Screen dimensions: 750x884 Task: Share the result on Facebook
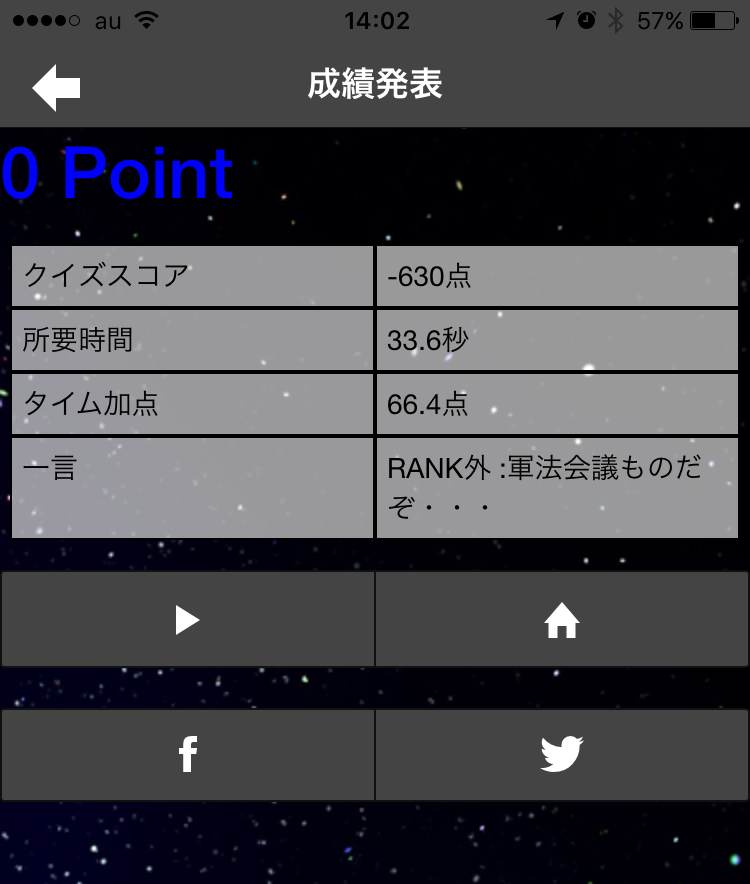tap(187, 755)
